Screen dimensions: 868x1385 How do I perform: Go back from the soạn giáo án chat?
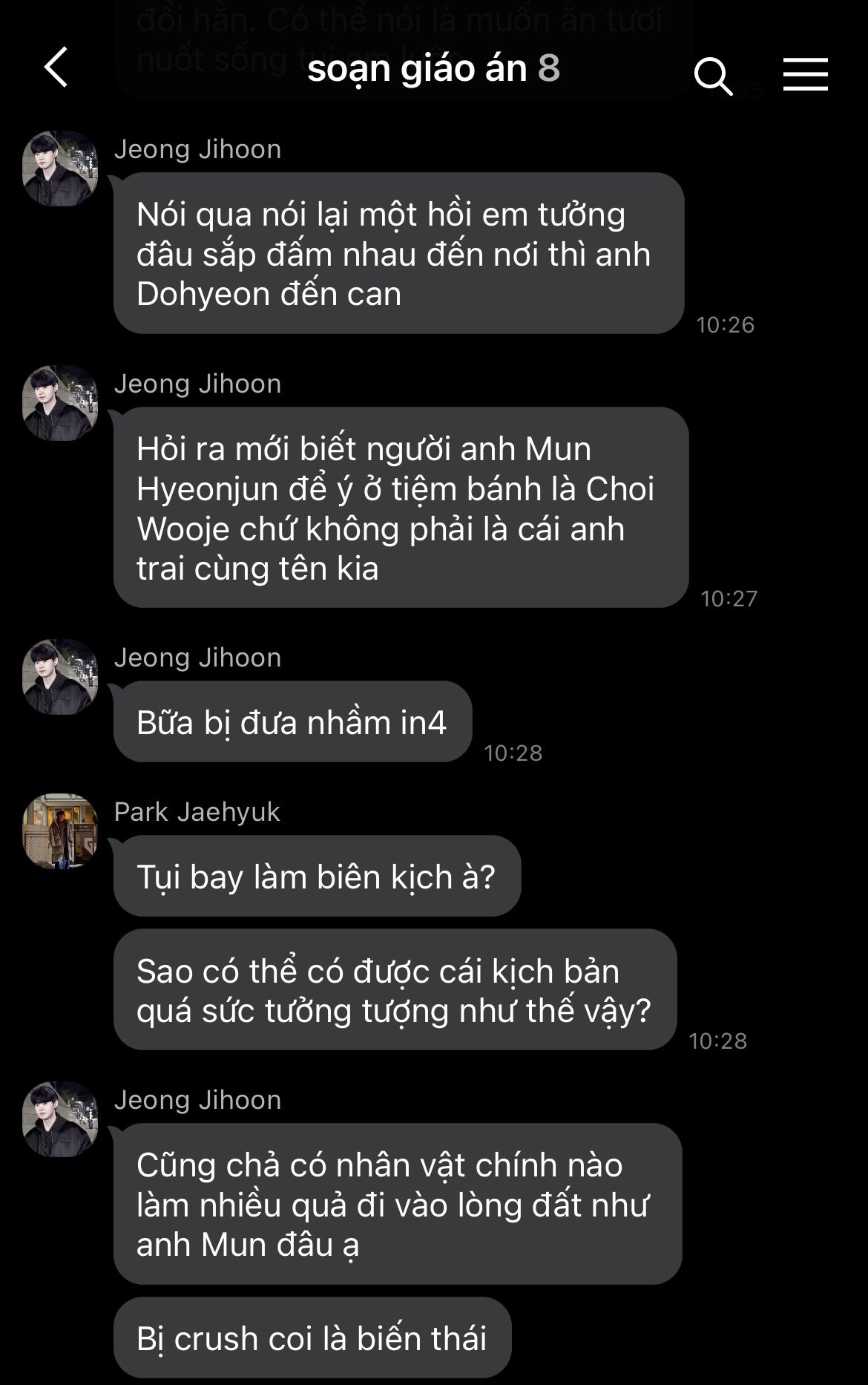click(56, 68)
